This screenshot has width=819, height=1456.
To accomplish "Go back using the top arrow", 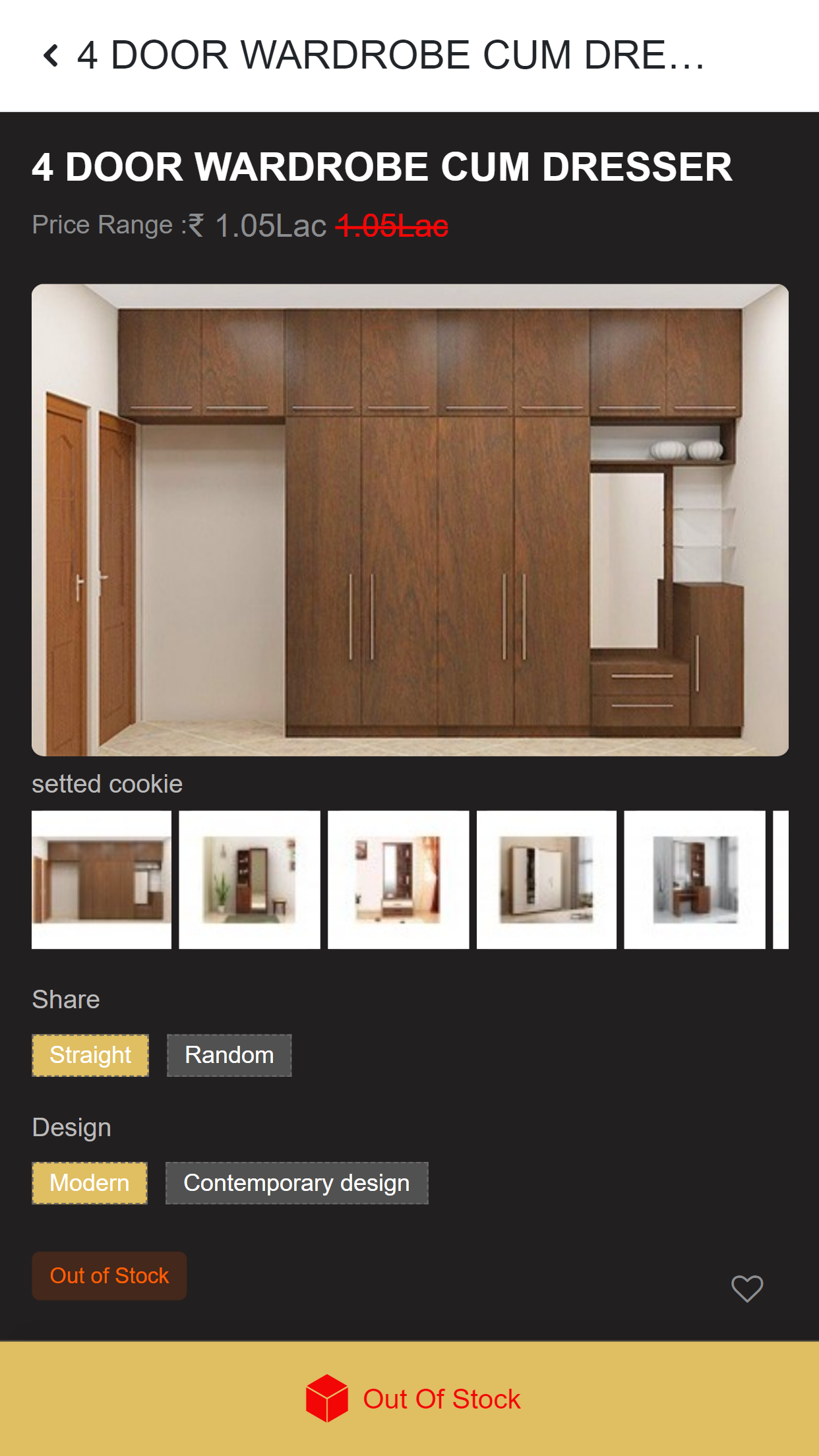I will [51, 55].
